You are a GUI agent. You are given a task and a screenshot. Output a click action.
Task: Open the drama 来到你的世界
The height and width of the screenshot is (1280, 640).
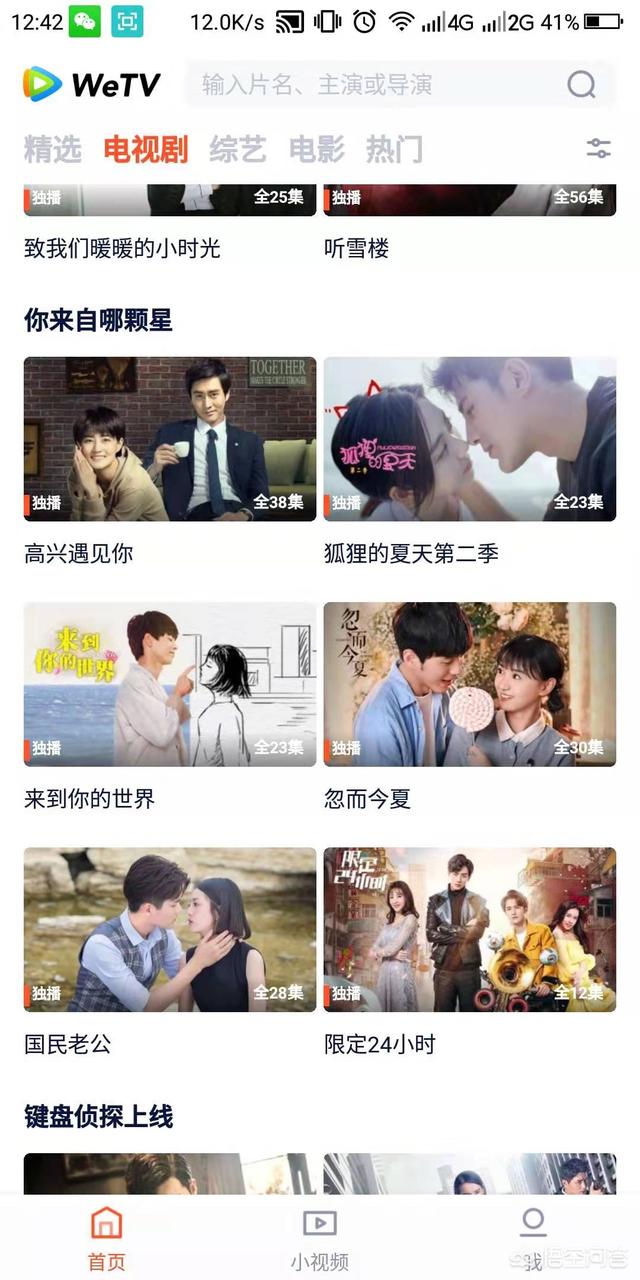tap(170, 684)
